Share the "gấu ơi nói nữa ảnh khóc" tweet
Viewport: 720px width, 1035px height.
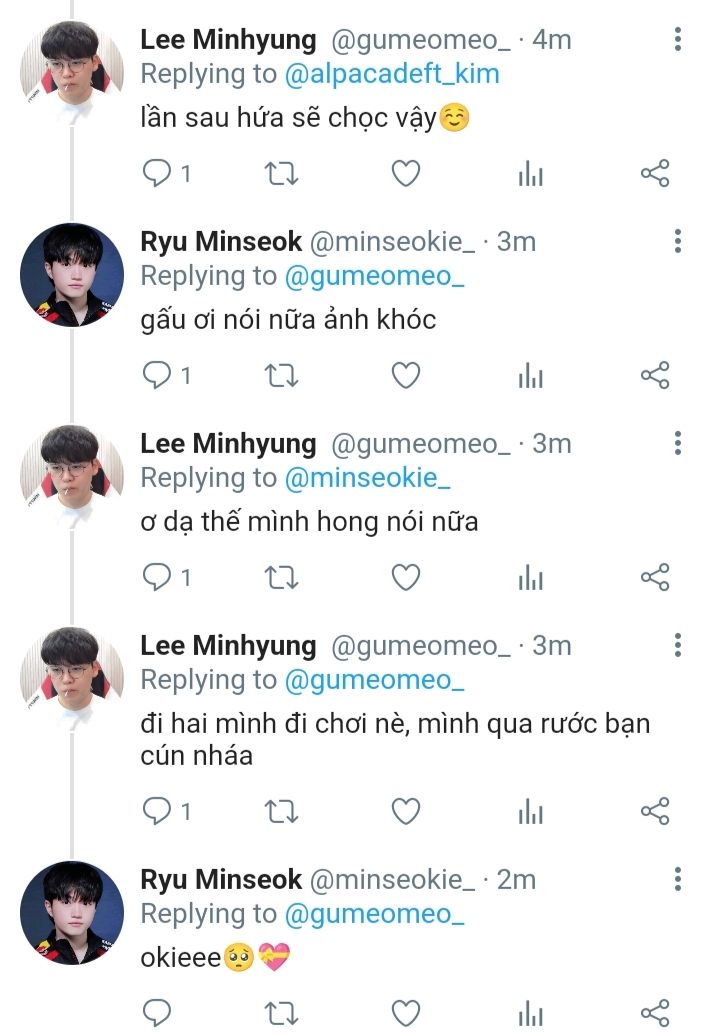tap(655, 375)
